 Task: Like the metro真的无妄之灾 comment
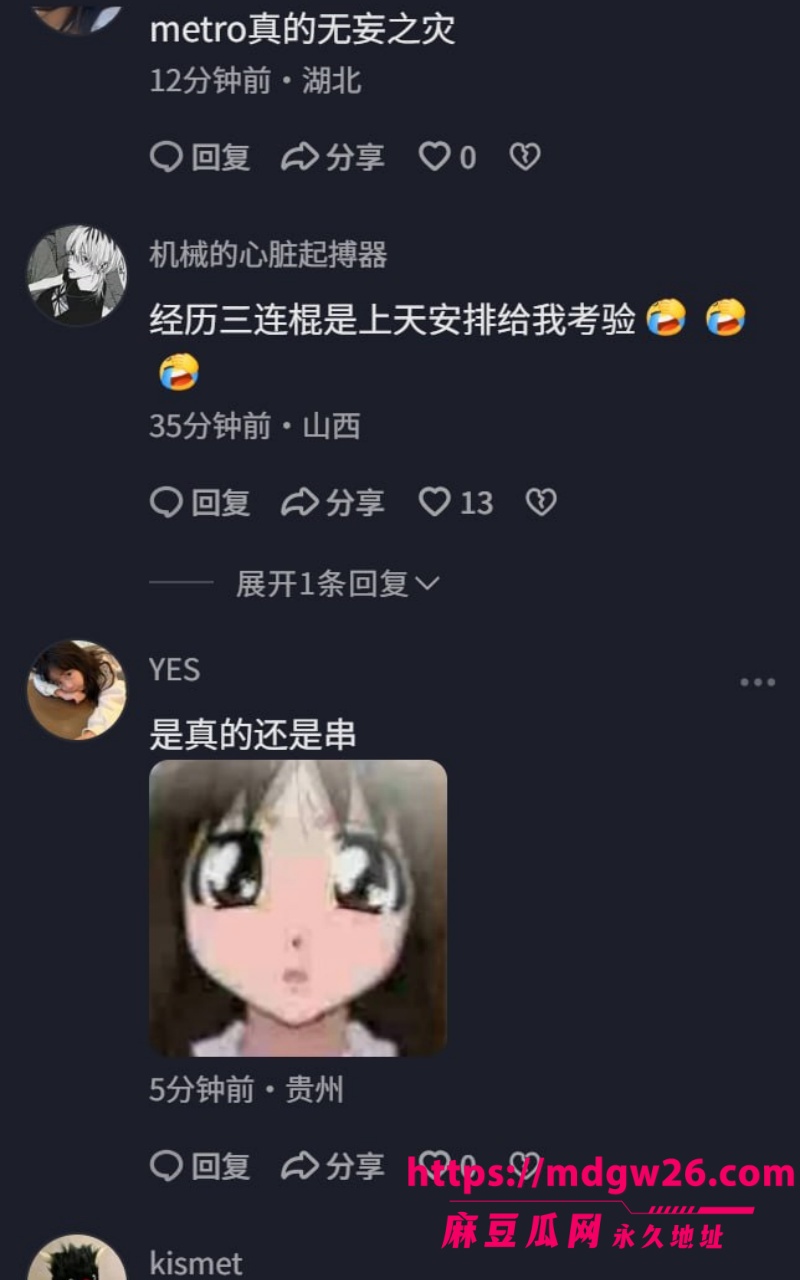[x=447, y=157]
